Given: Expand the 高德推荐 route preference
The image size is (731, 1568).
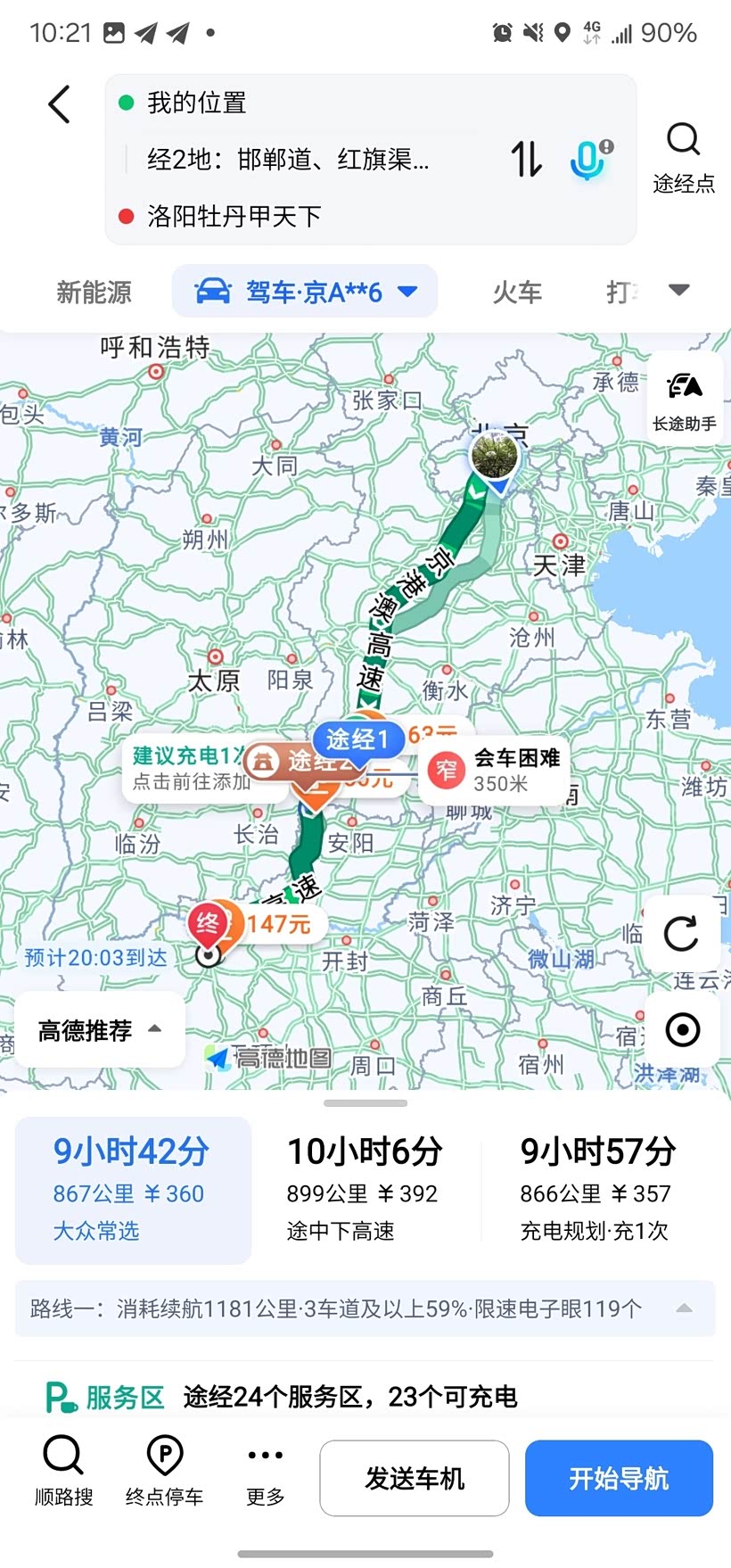Looking at the screenshot, I should click(100, 1030).
